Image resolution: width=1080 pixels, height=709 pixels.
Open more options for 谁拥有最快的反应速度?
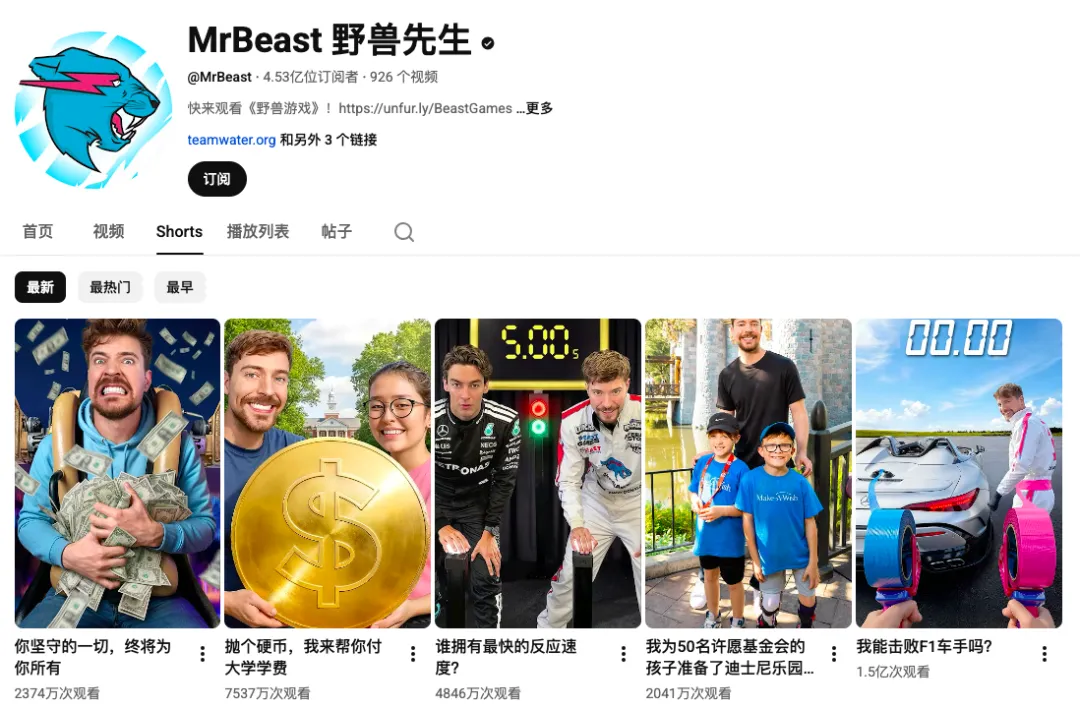click(623, 654)
